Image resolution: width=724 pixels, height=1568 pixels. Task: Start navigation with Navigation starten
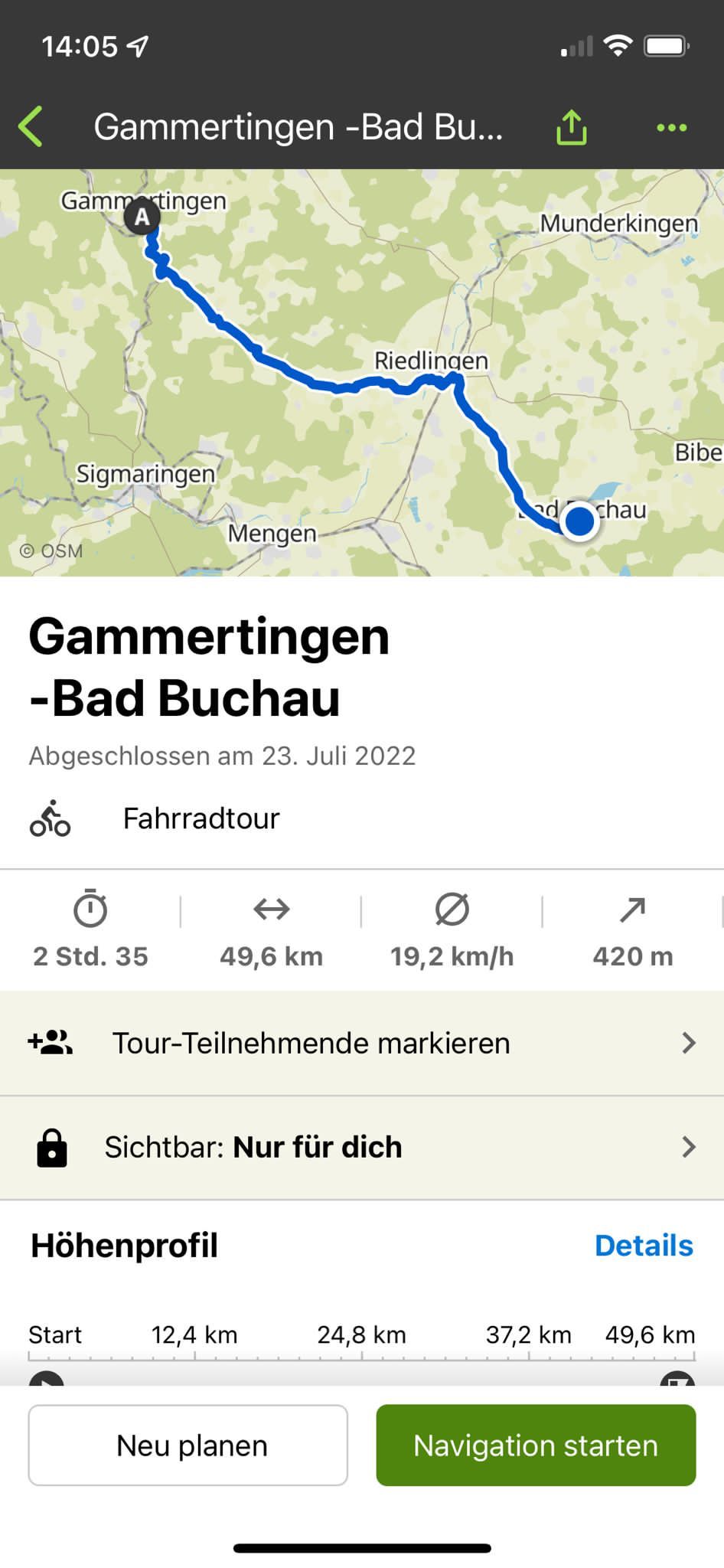(x=536, y=1445)
